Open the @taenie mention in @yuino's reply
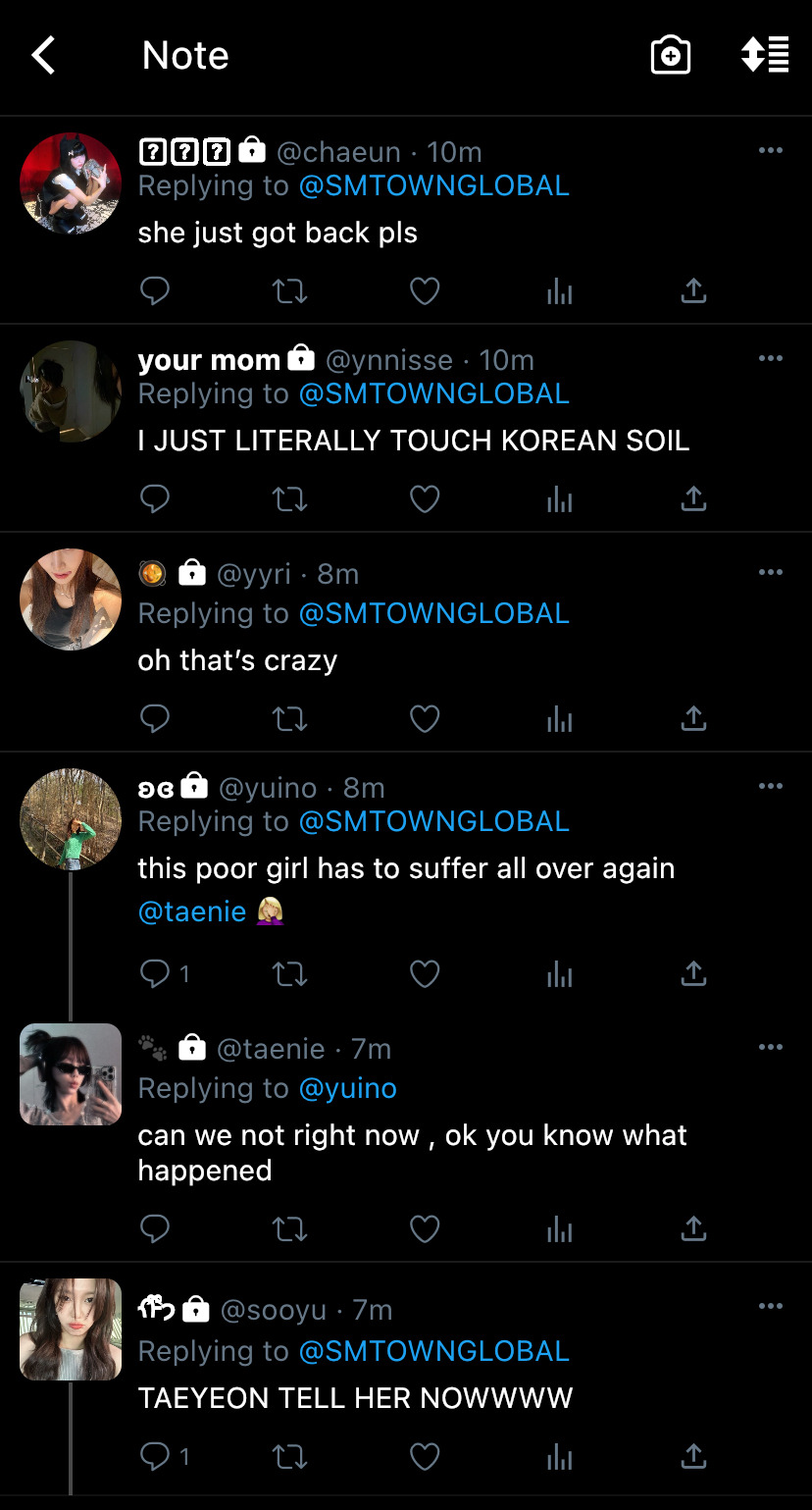This screenshot has width=812, height=1510. [192, 911]
